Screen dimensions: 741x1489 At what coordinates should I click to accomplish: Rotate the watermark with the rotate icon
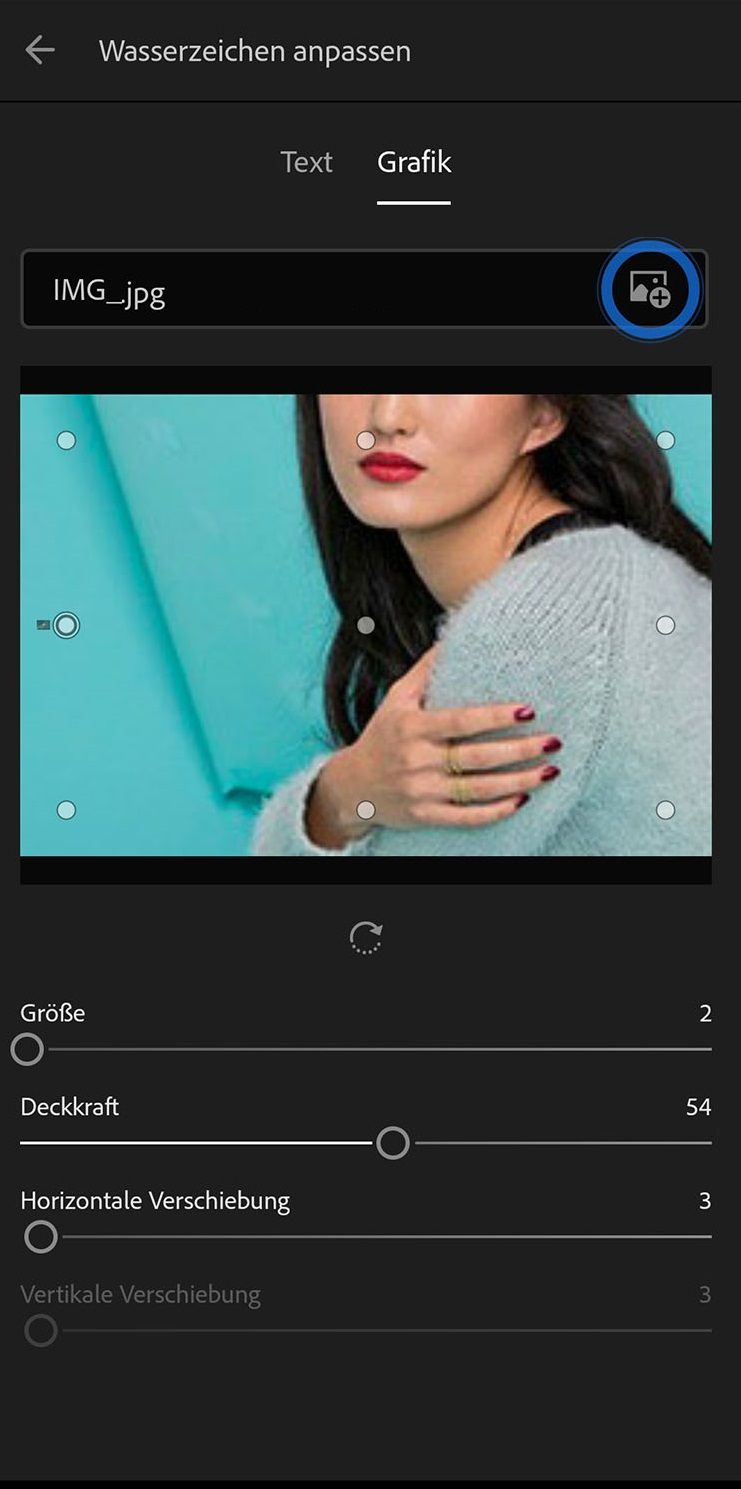(366, 938)
